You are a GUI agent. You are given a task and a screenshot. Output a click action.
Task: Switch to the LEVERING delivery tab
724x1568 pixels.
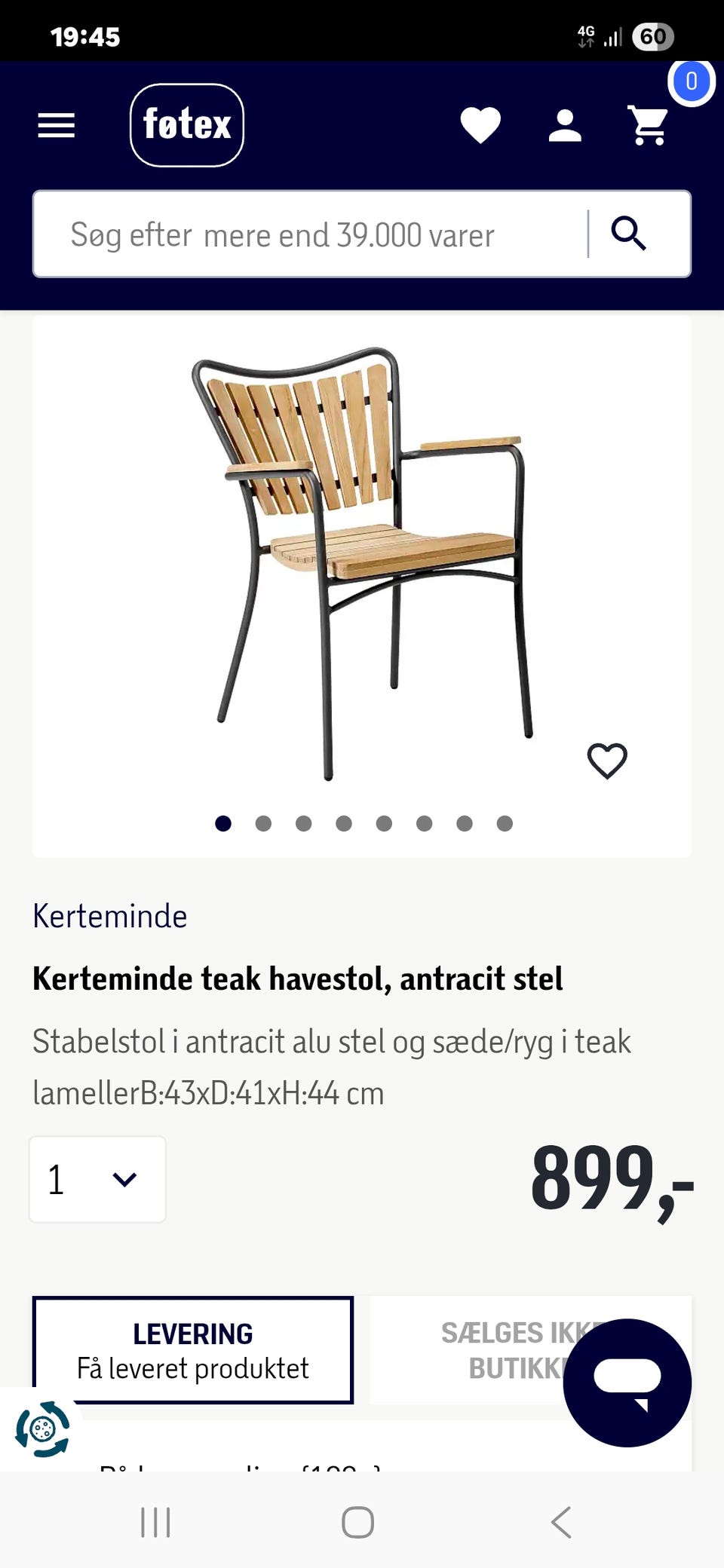coord(193,1349)
